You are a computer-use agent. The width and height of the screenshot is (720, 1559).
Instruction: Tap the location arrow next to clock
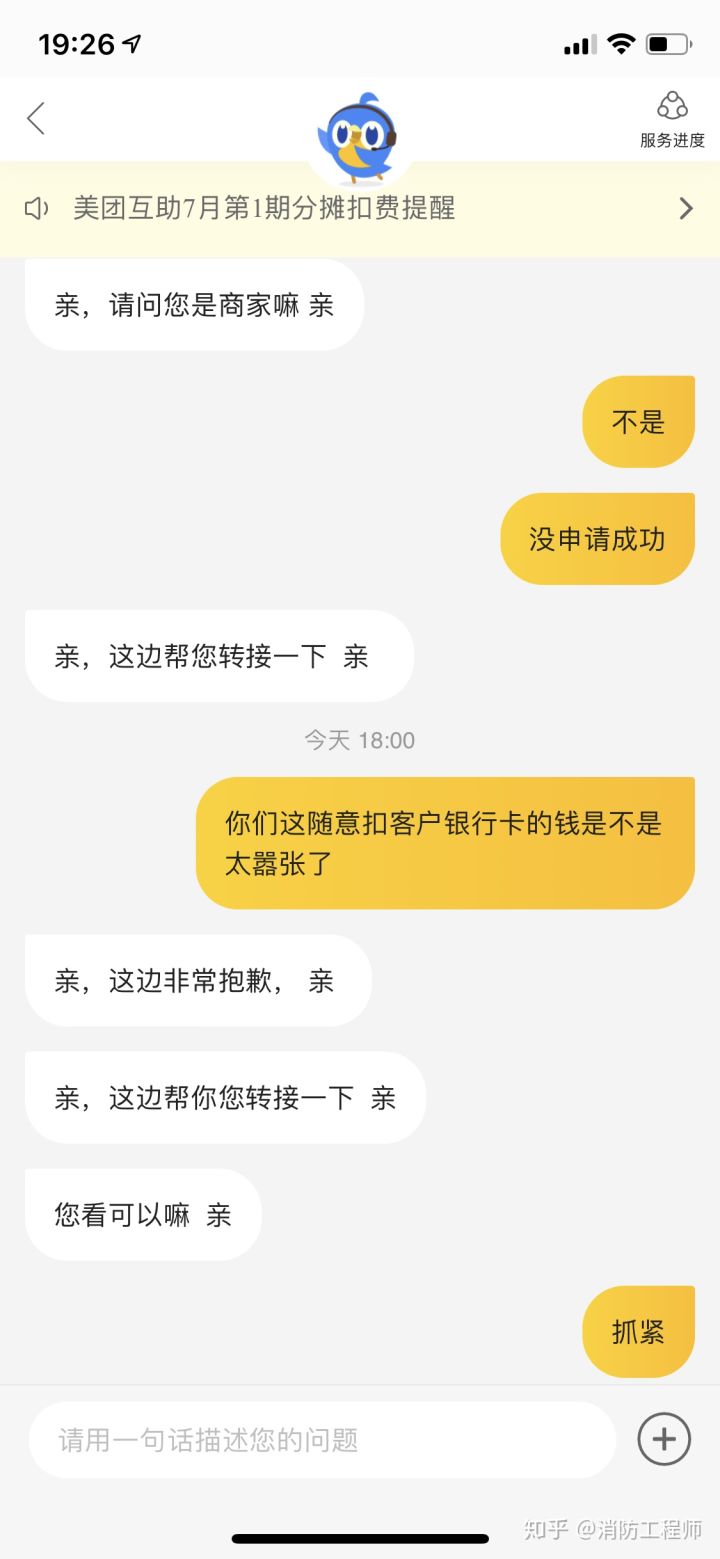pyautogui.click(x=130, y=42)
